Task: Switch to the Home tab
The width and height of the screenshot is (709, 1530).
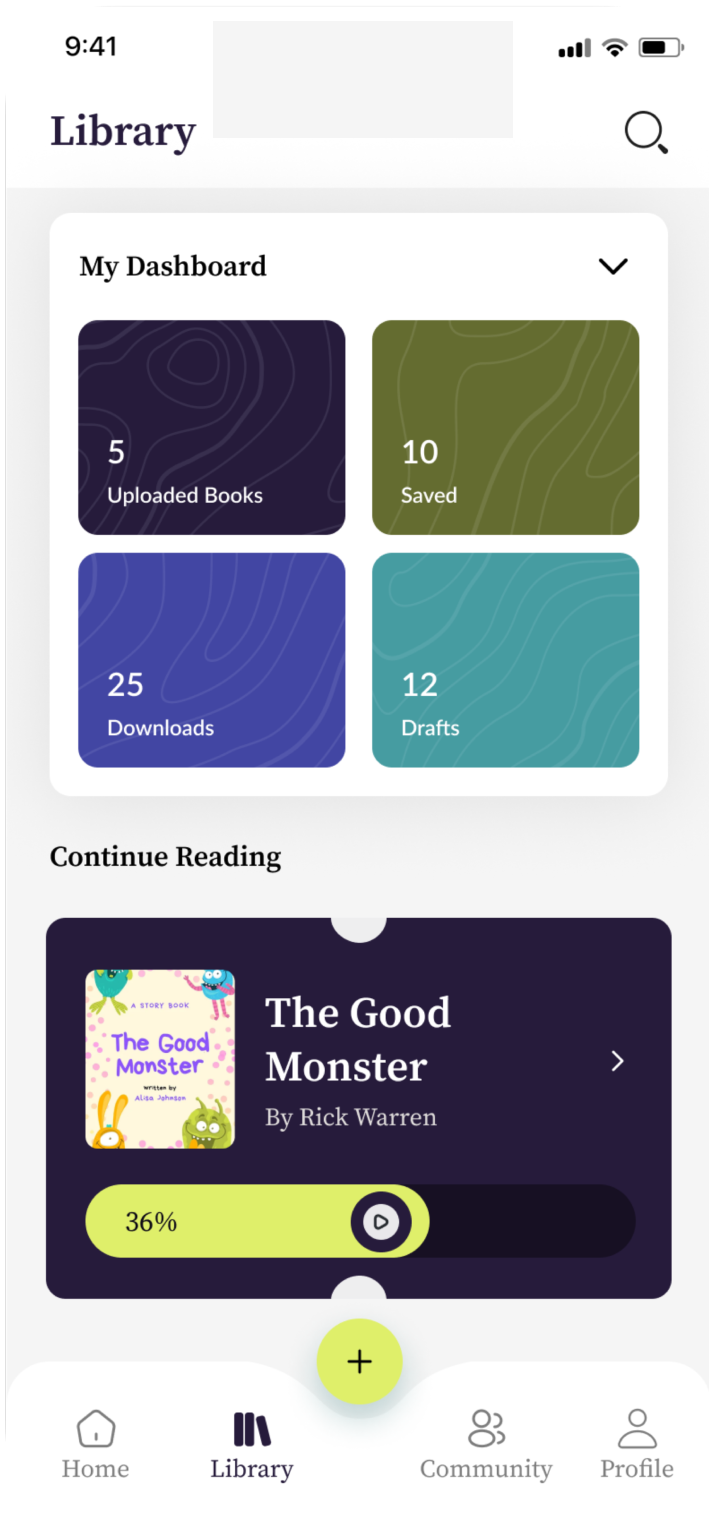Action: pyautogui.click(x=95, y=1445)
